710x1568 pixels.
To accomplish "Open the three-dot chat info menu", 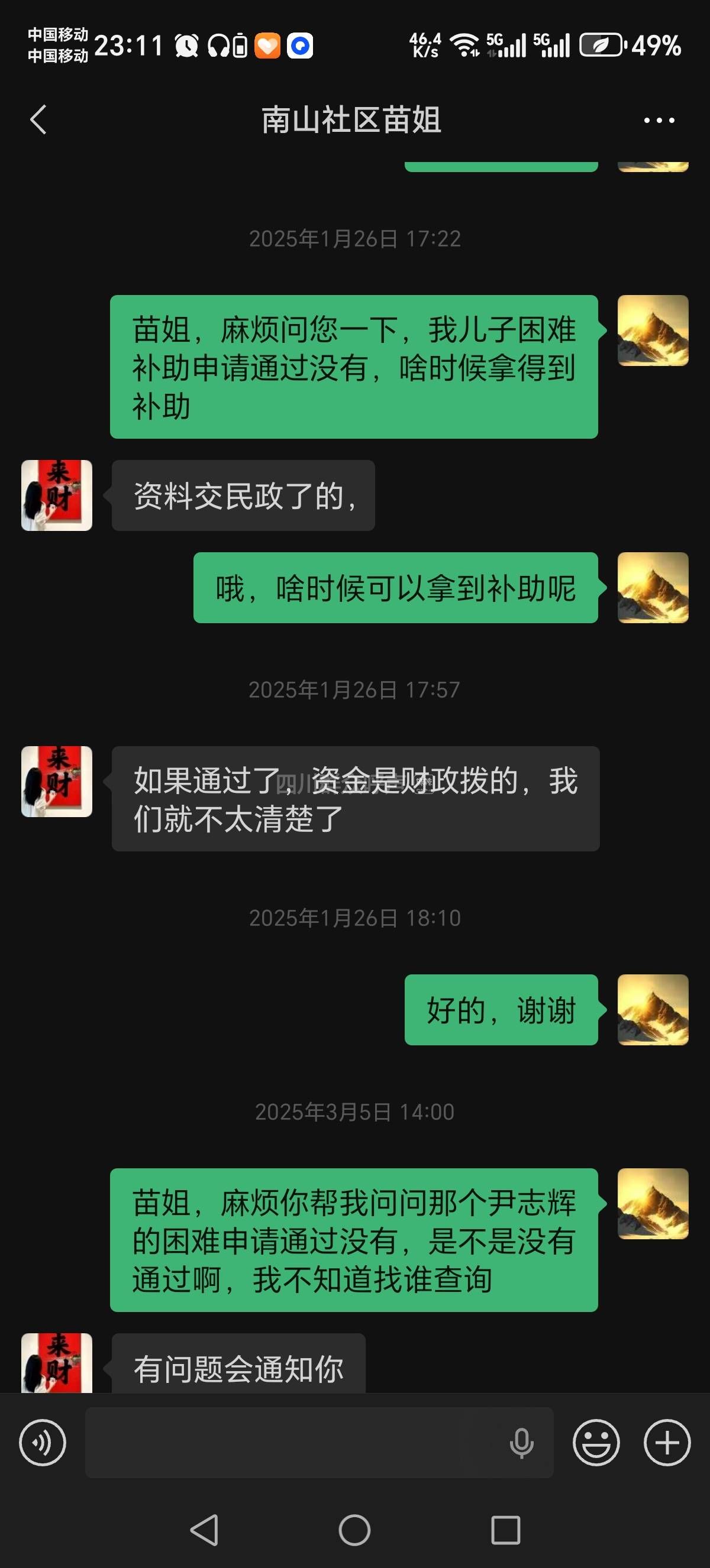I will 659,121.
